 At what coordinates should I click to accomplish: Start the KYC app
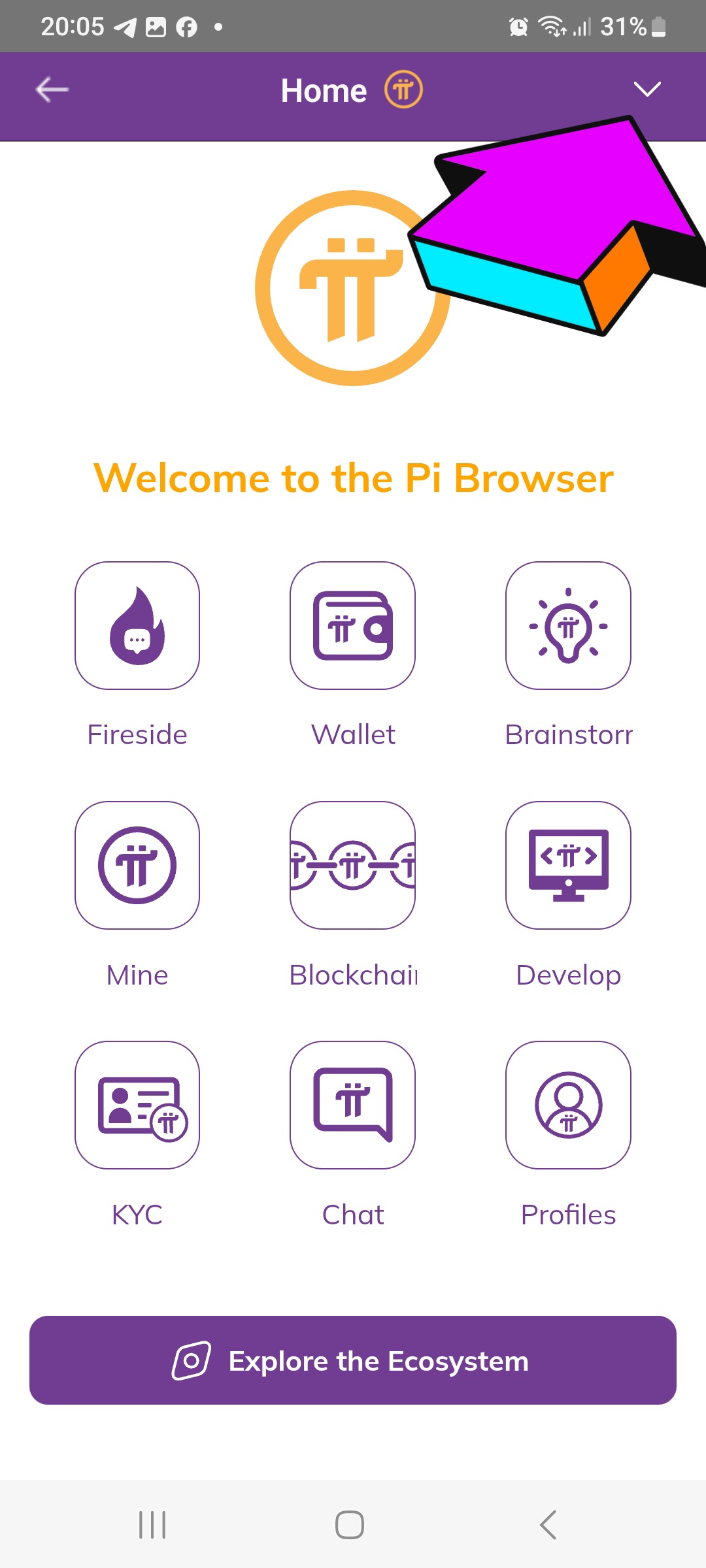tap(137, 1105)
